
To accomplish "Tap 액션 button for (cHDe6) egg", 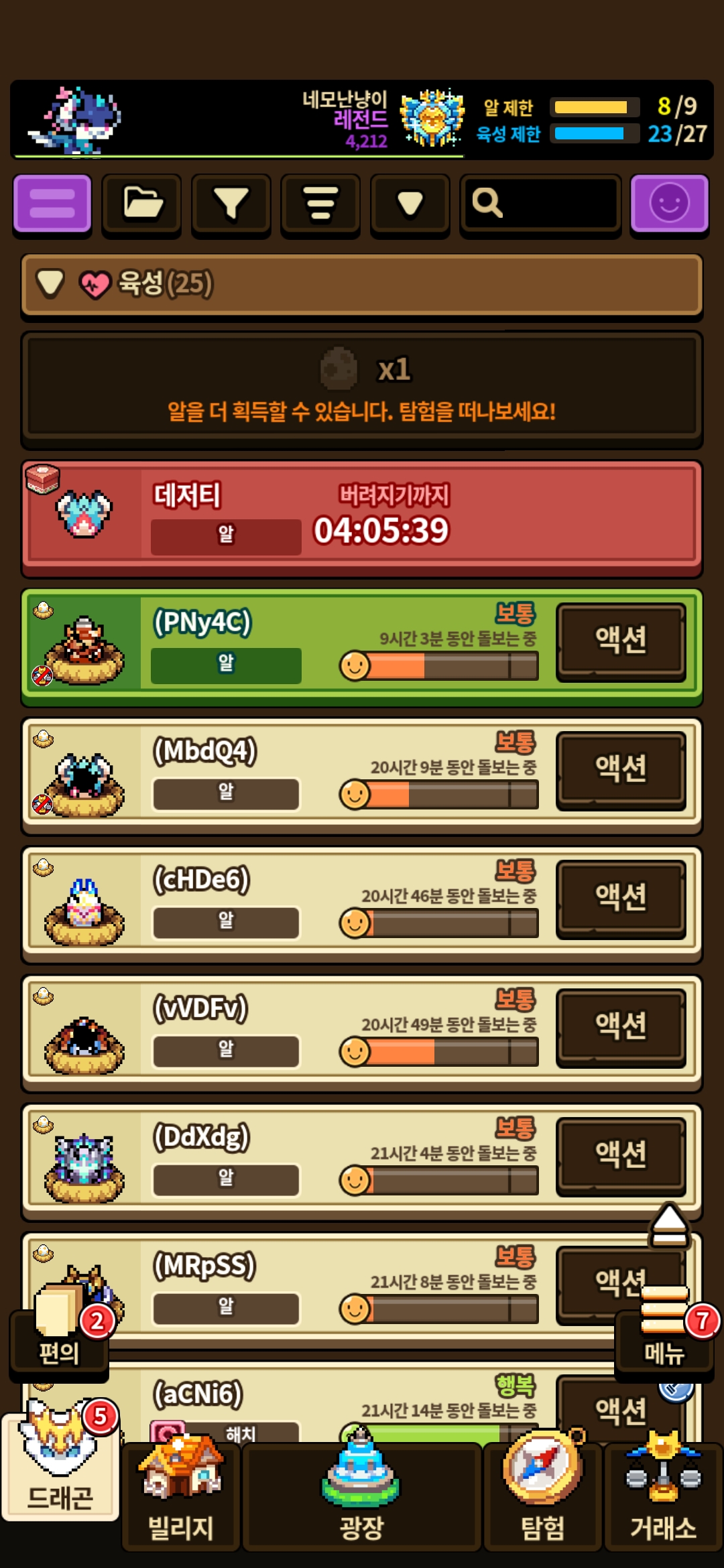I will [621, 897].
